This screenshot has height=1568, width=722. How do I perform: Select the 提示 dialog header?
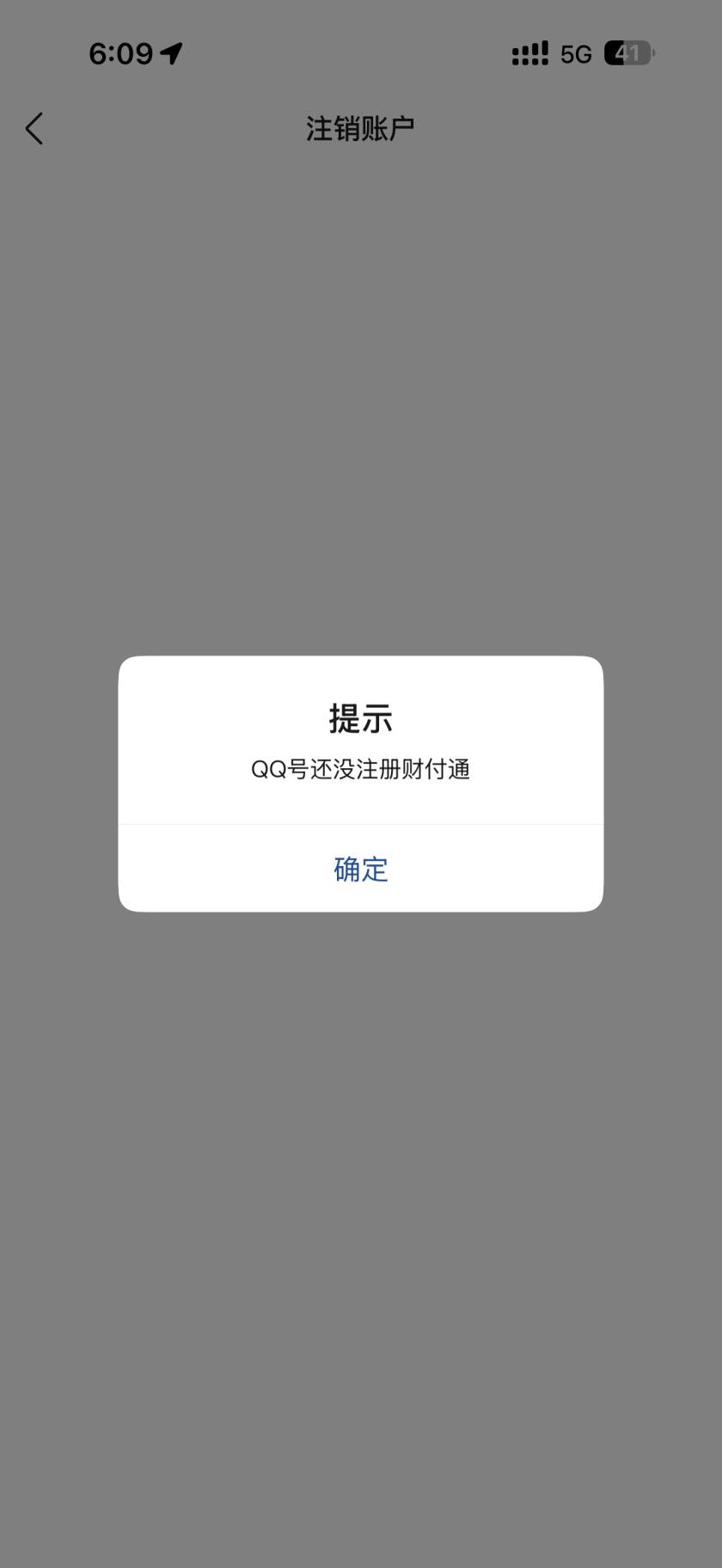[360, 720]
